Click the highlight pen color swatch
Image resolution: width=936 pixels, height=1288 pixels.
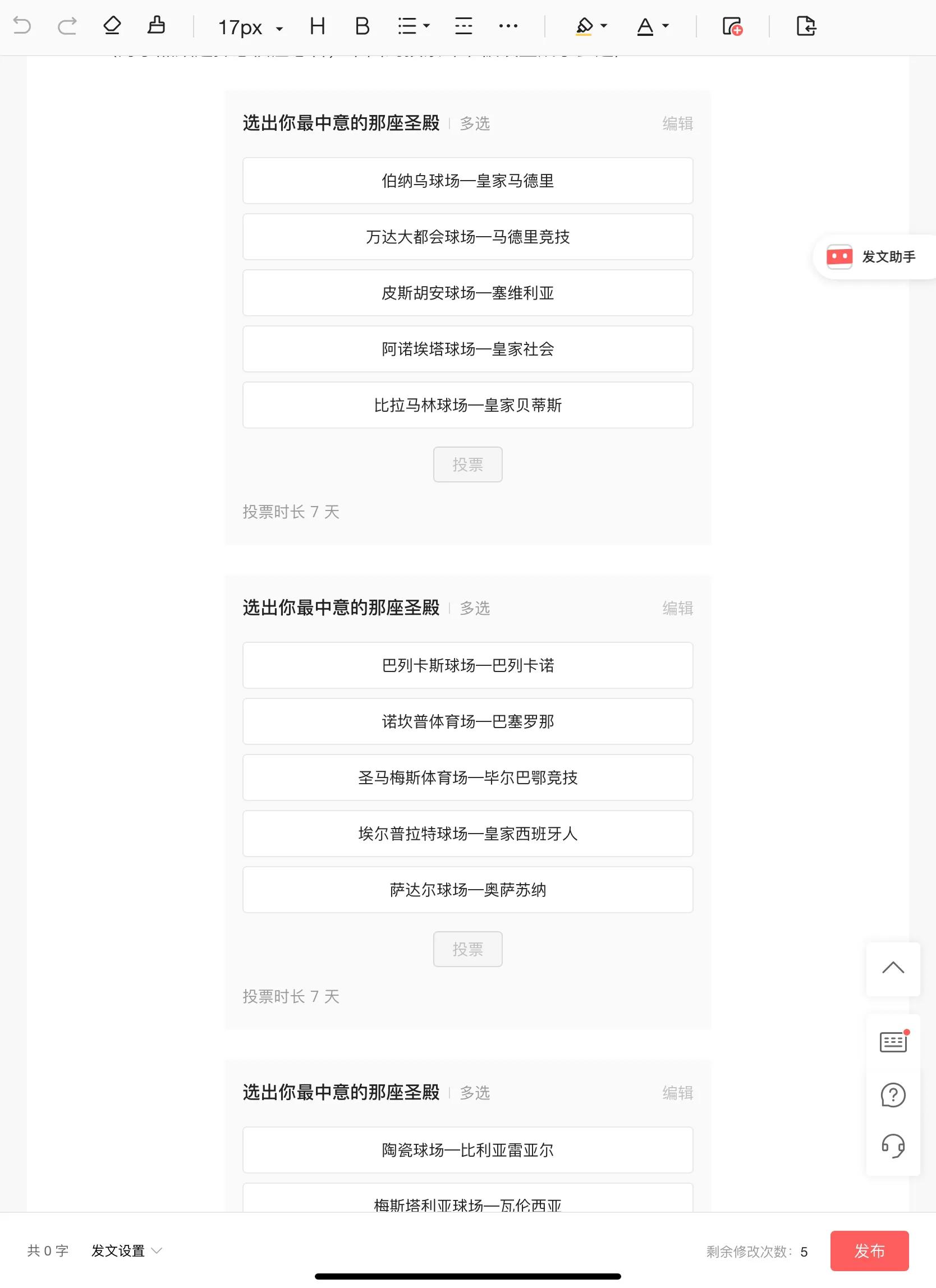click(x=585, y=26)
